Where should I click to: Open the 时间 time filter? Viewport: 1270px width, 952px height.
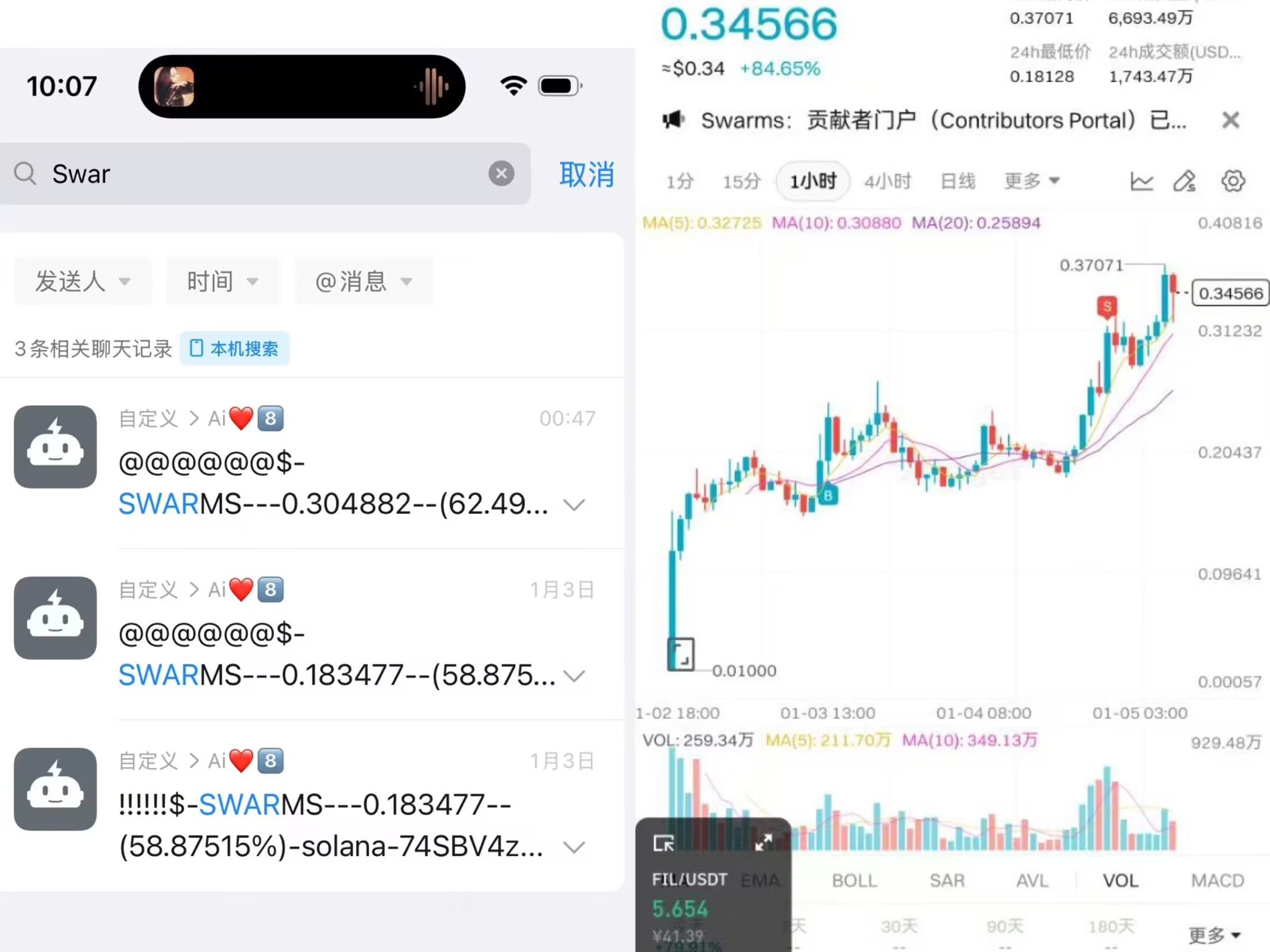pos(222,281)
